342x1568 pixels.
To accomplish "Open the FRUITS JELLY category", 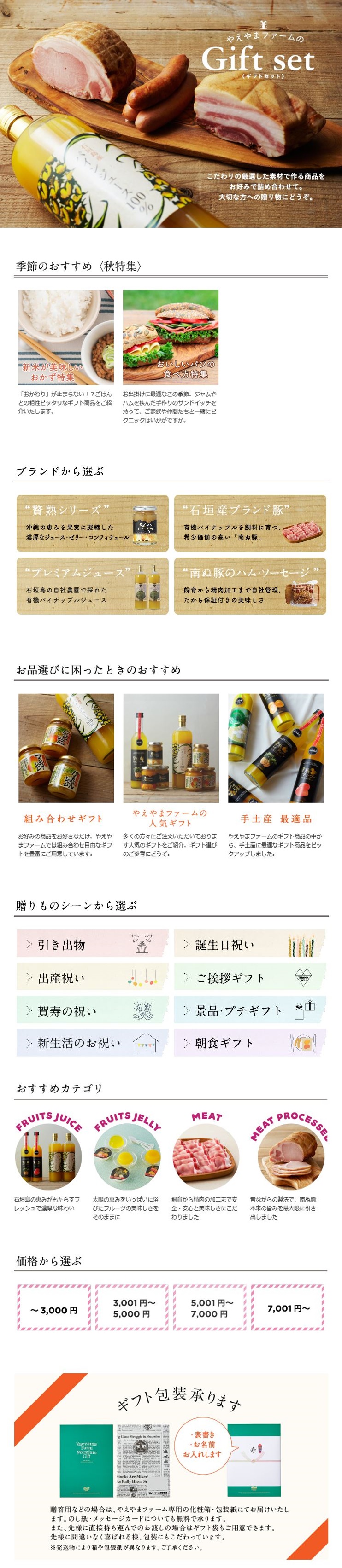I will (127, 1156).
